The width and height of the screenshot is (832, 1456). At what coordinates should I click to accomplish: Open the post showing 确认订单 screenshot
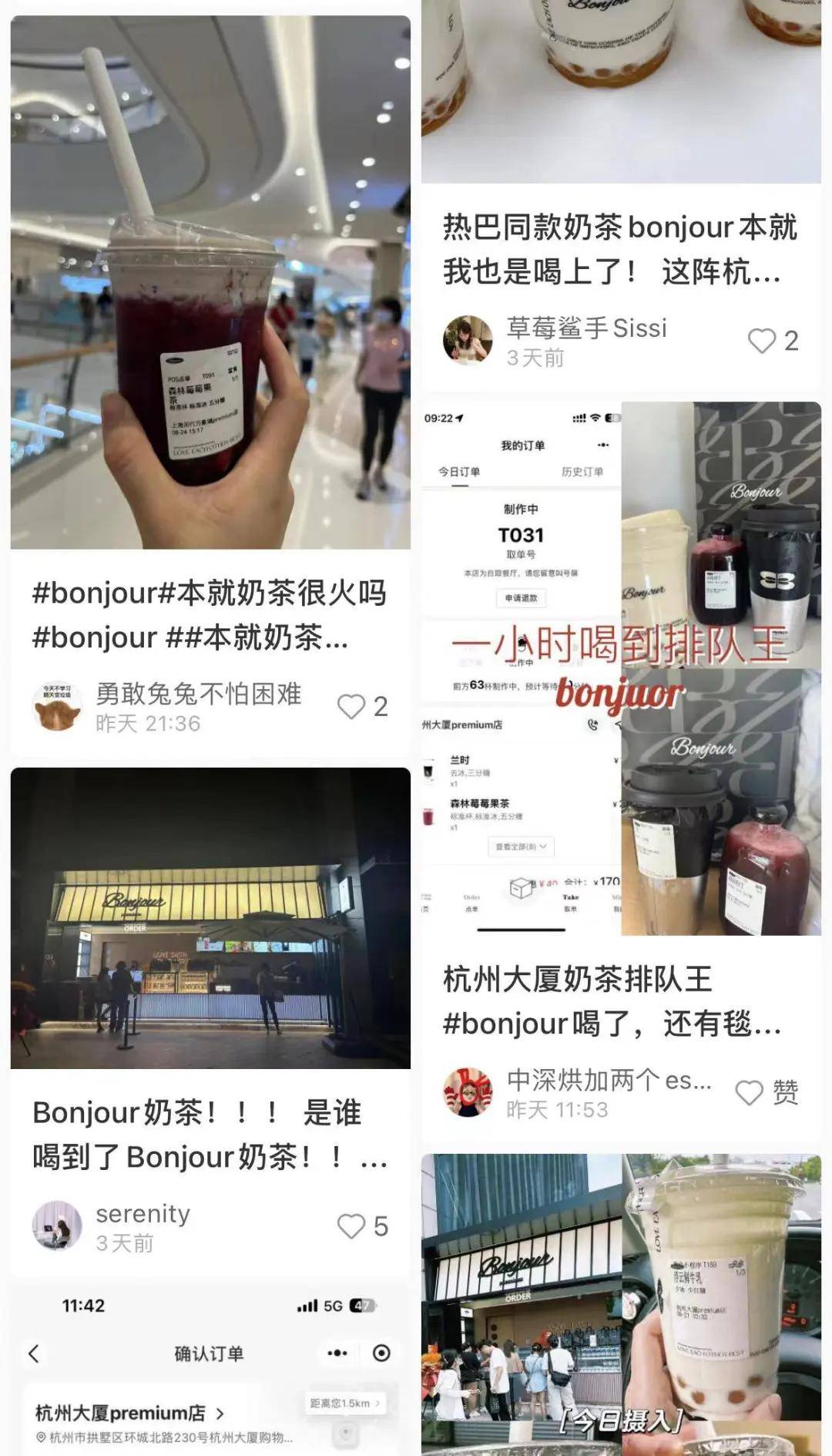coord(209,1372)
